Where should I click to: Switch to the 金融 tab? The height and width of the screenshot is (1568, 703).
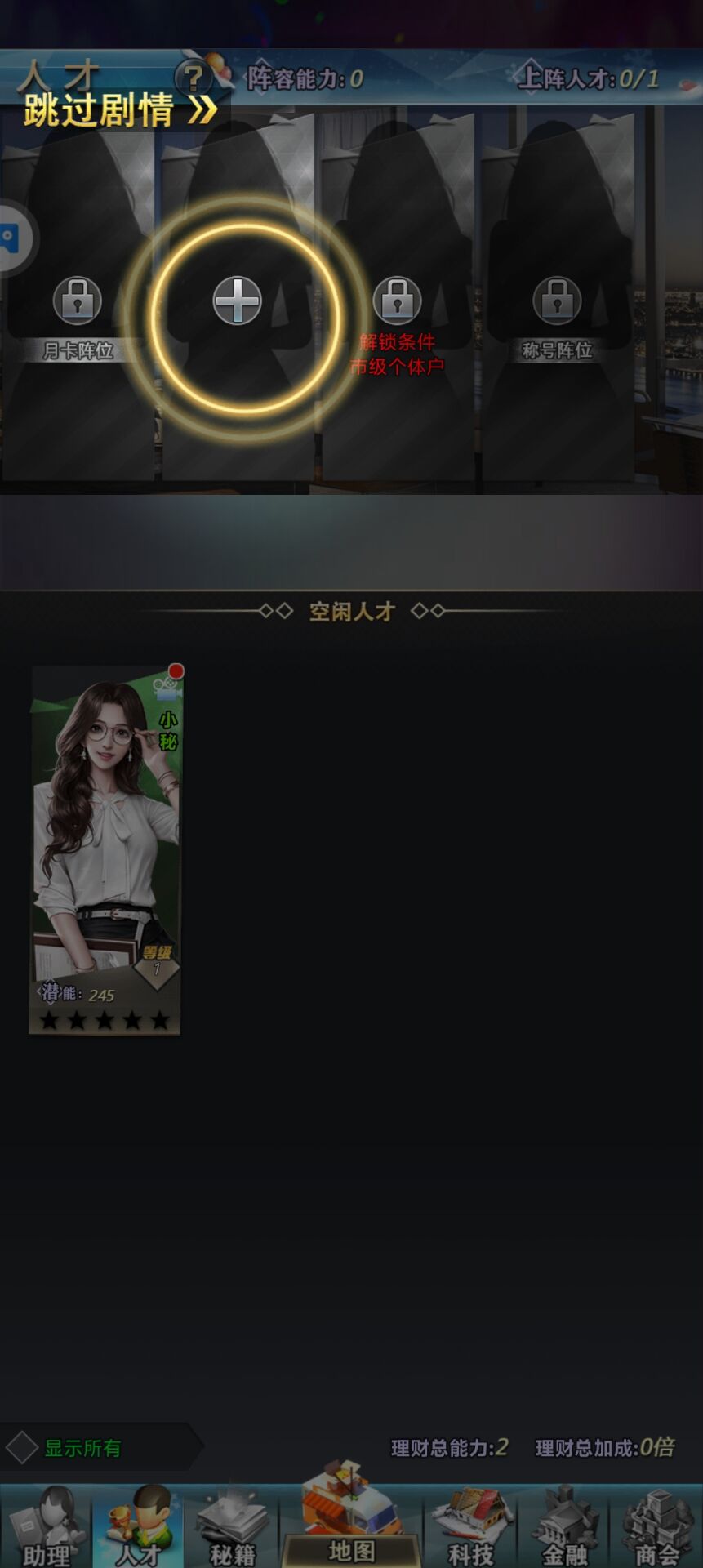pyautogui.click(x=565, y=1529)
